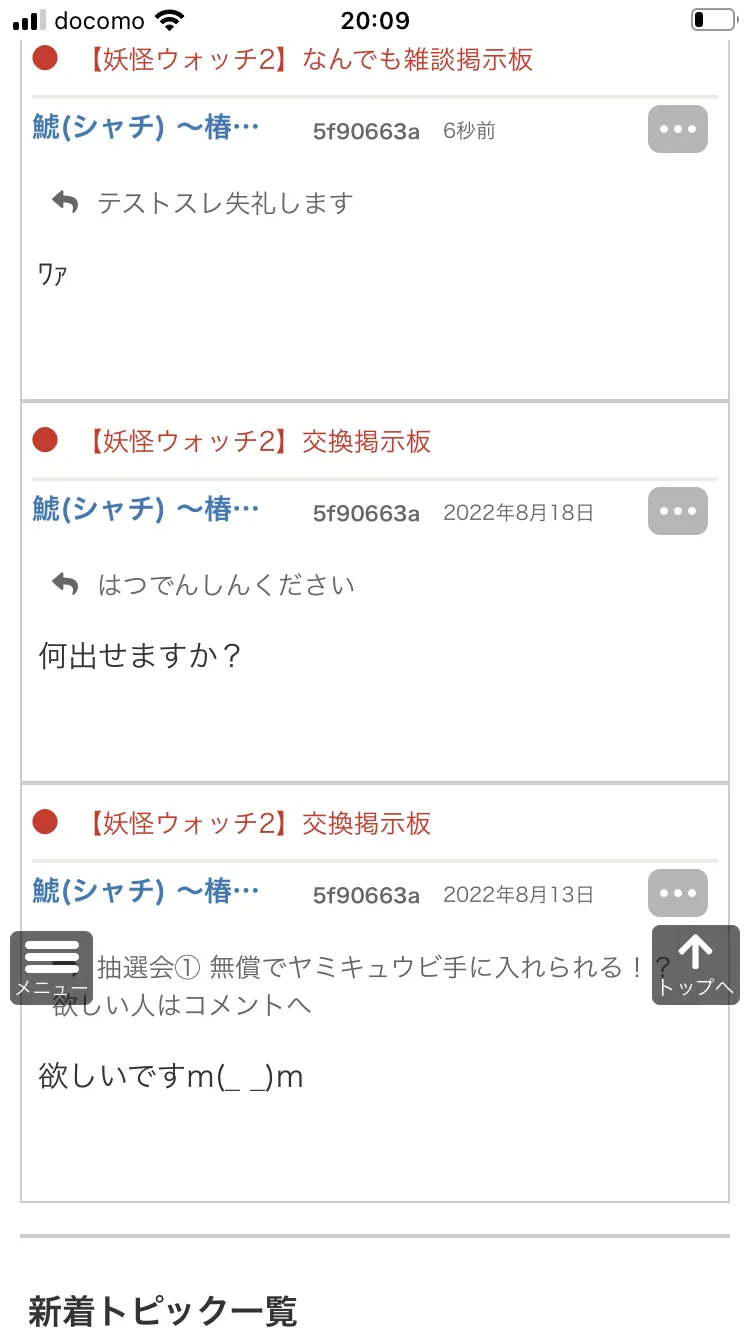The image size is (750, 1334).
Task: Open the メニュー hamburger button
Action: pyautogui.click(x=51, y=968)
